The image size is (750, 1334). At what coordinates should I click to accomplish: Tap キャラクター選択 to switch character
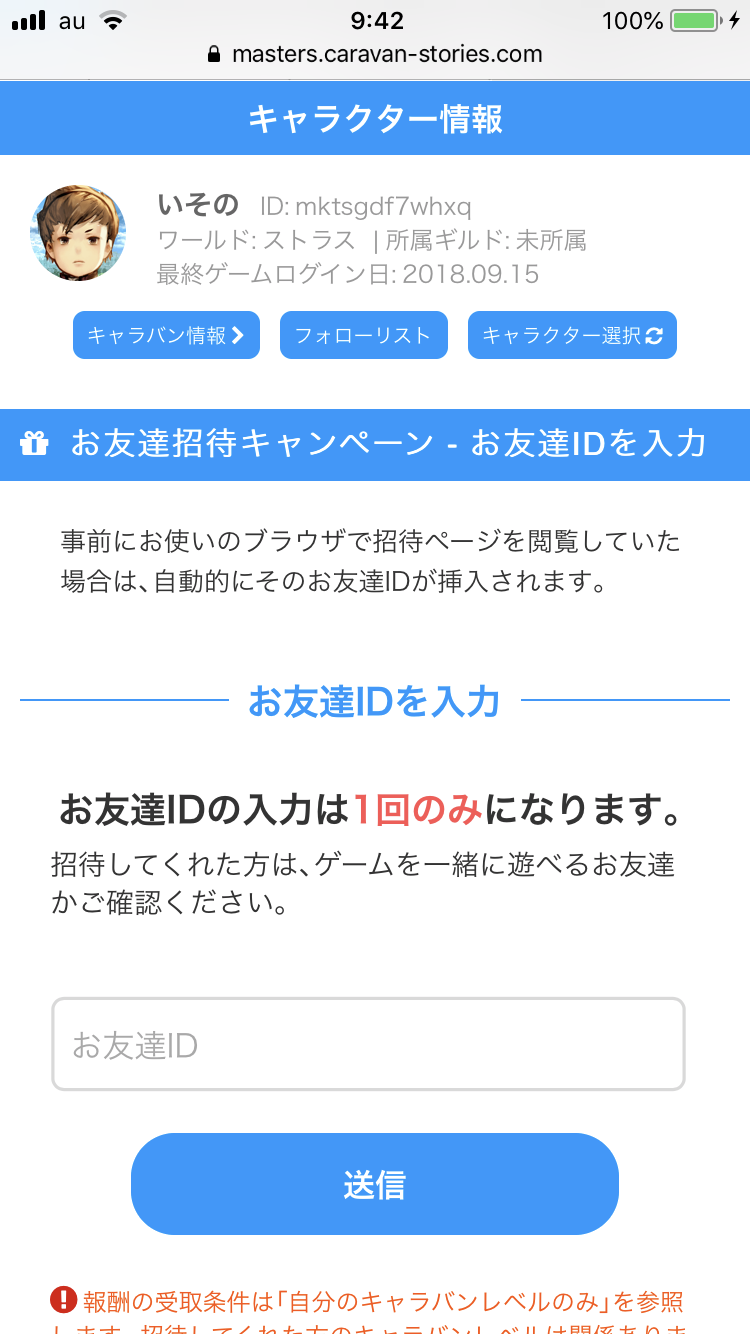(x=572, y=335)
